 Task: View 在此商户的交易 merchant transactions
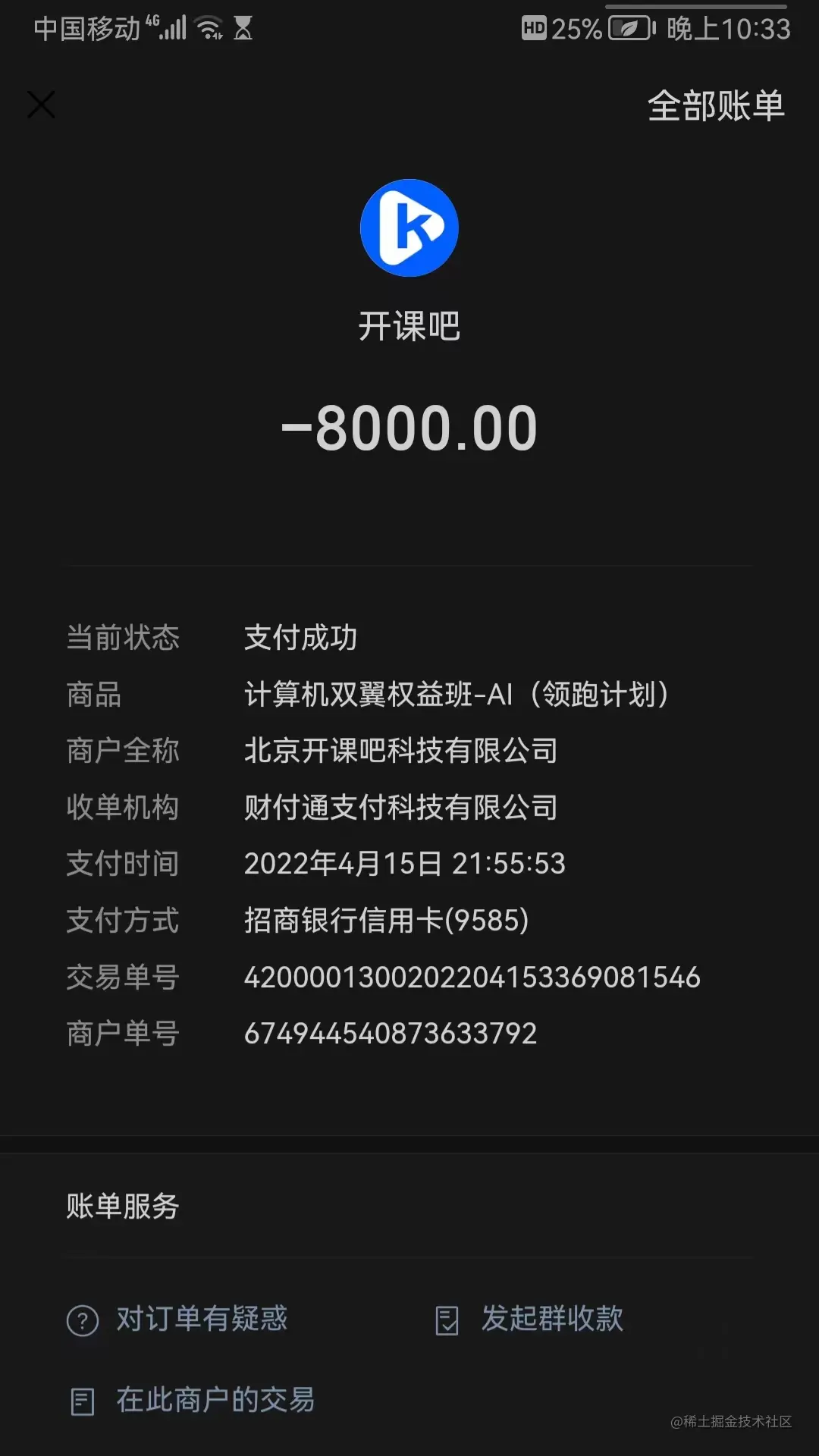coord(218,1399)
